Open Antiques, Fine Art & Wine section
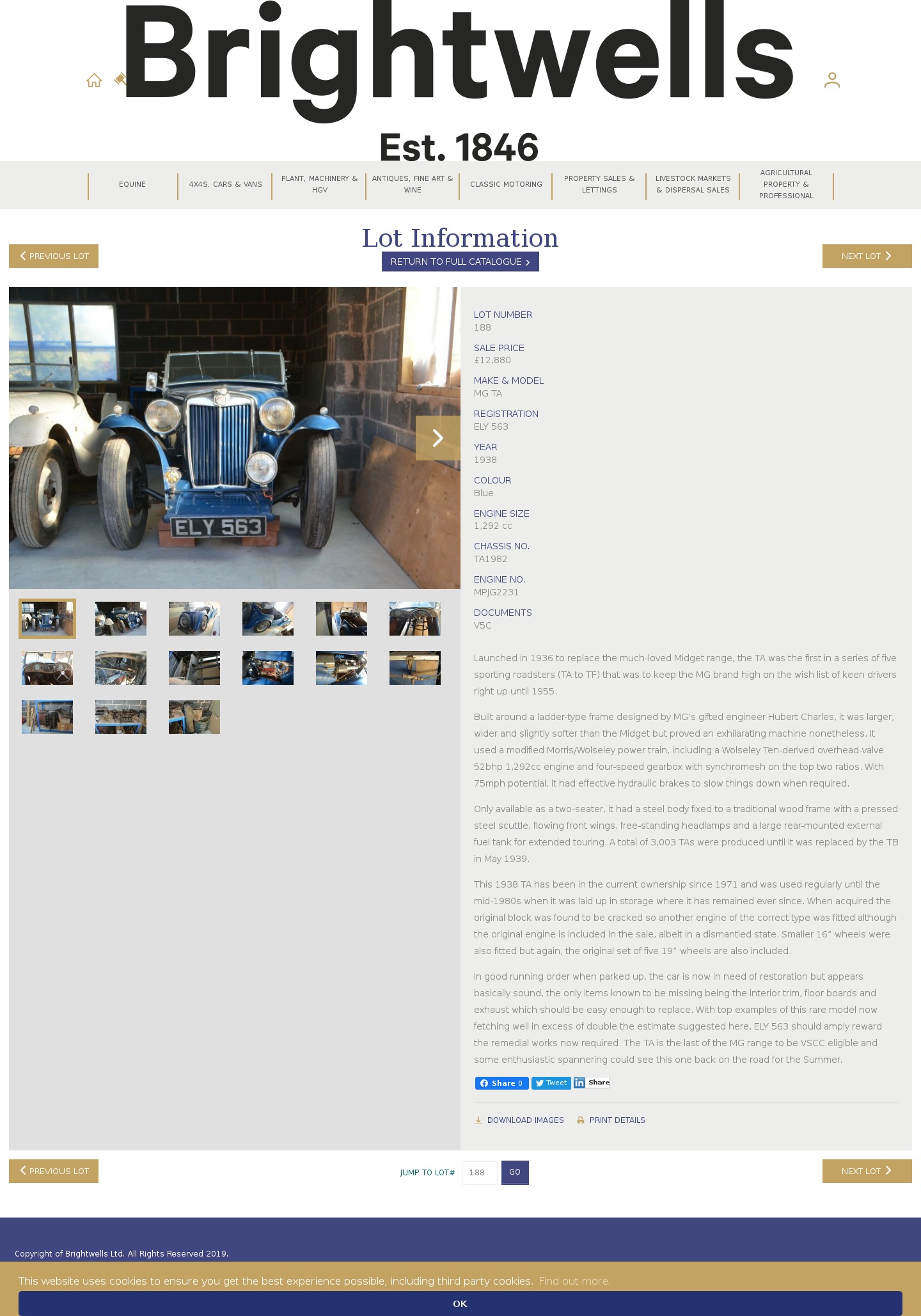 pyautogui.click(x=413, y=184)
